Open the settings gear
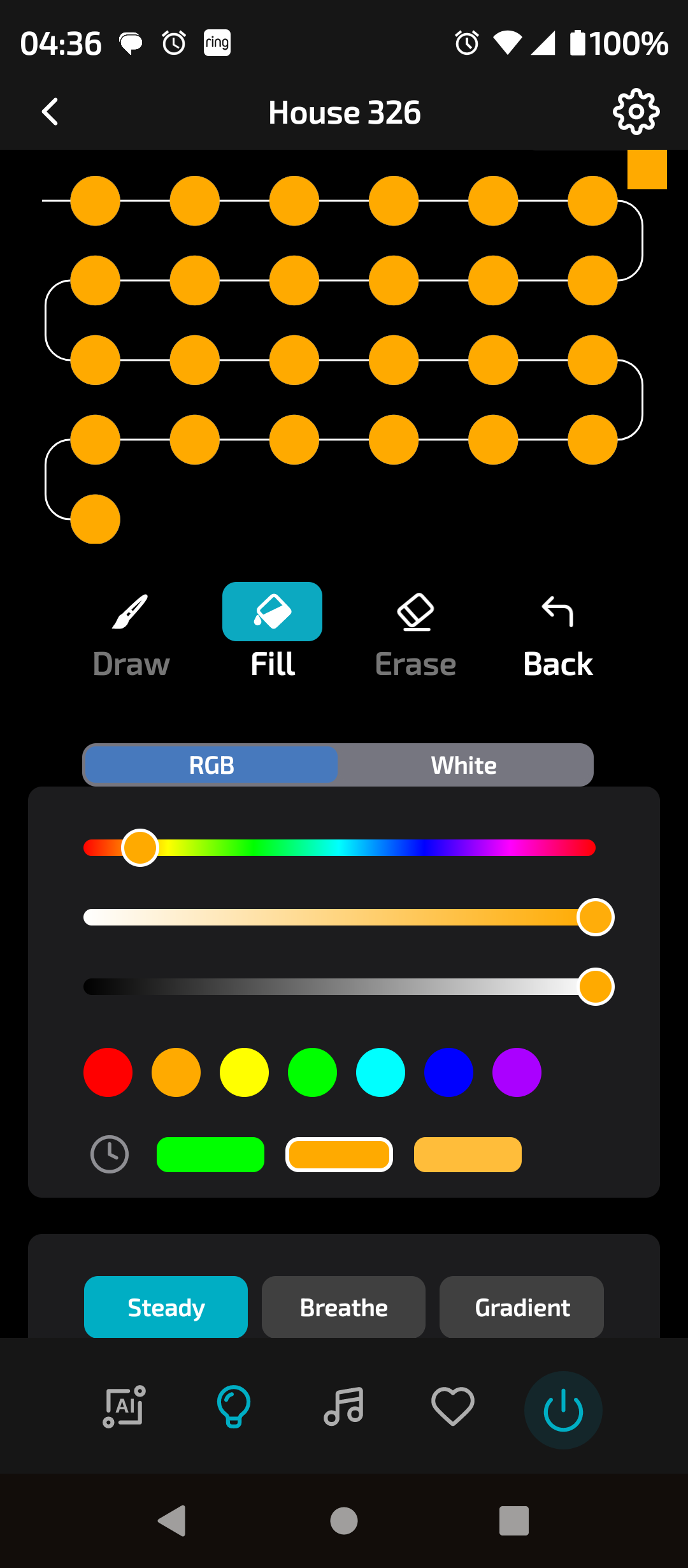This screenshot has width=688, height=1568. pos(636,112)
